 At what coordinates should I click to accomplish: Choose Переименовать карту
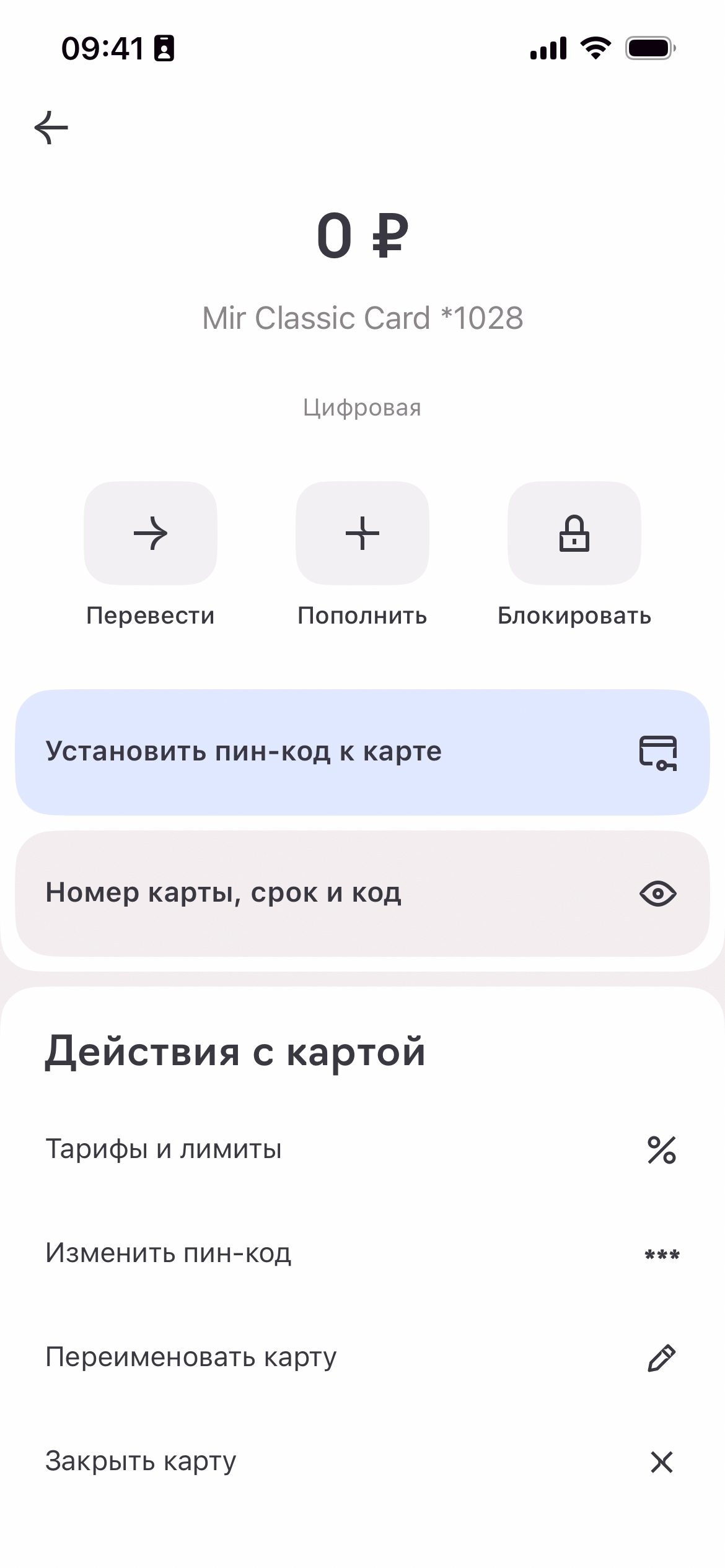[362, 1357]
